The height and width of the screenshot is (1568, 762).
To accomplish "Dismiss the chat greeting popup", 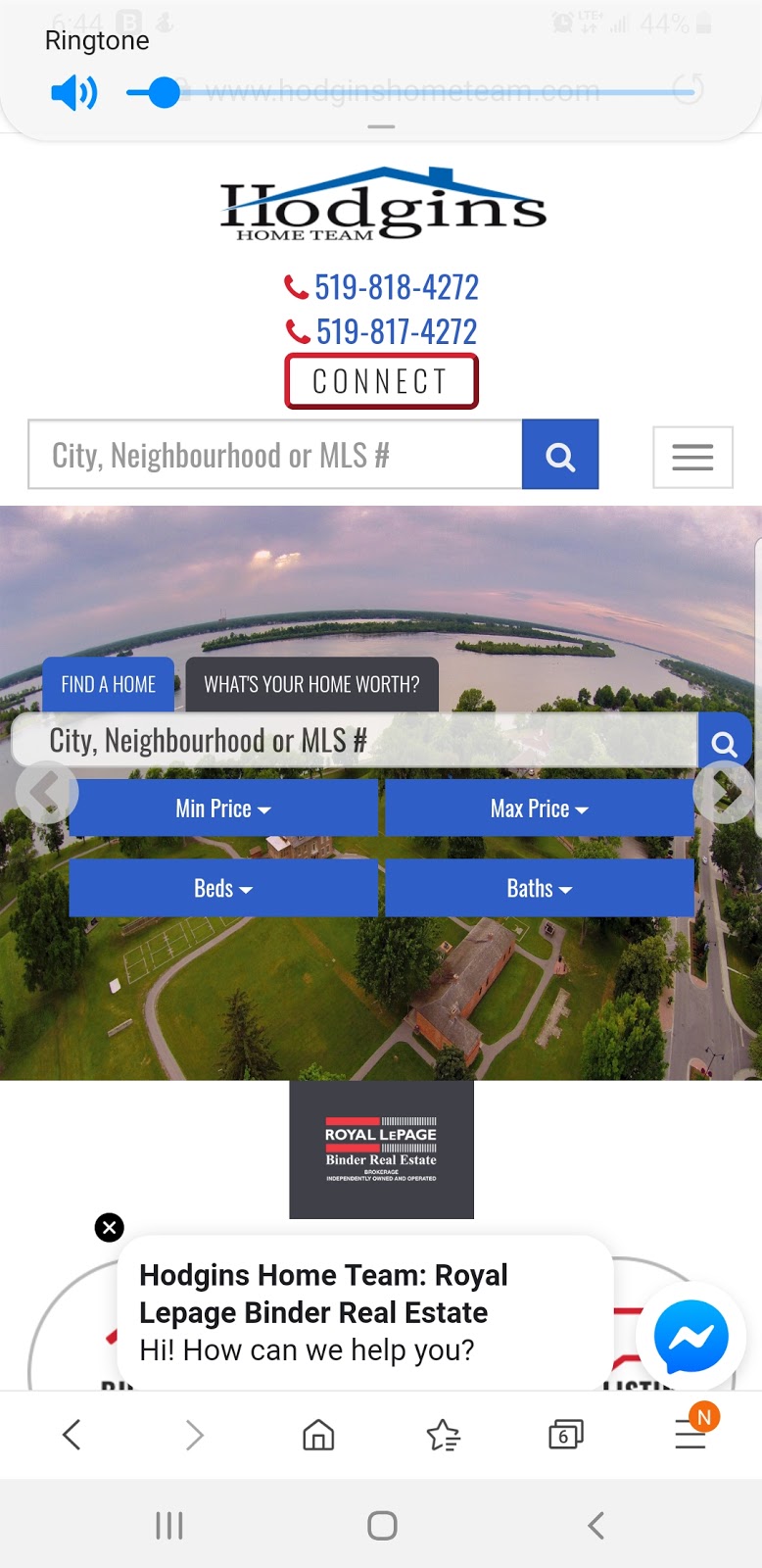I will (110, 1227).
